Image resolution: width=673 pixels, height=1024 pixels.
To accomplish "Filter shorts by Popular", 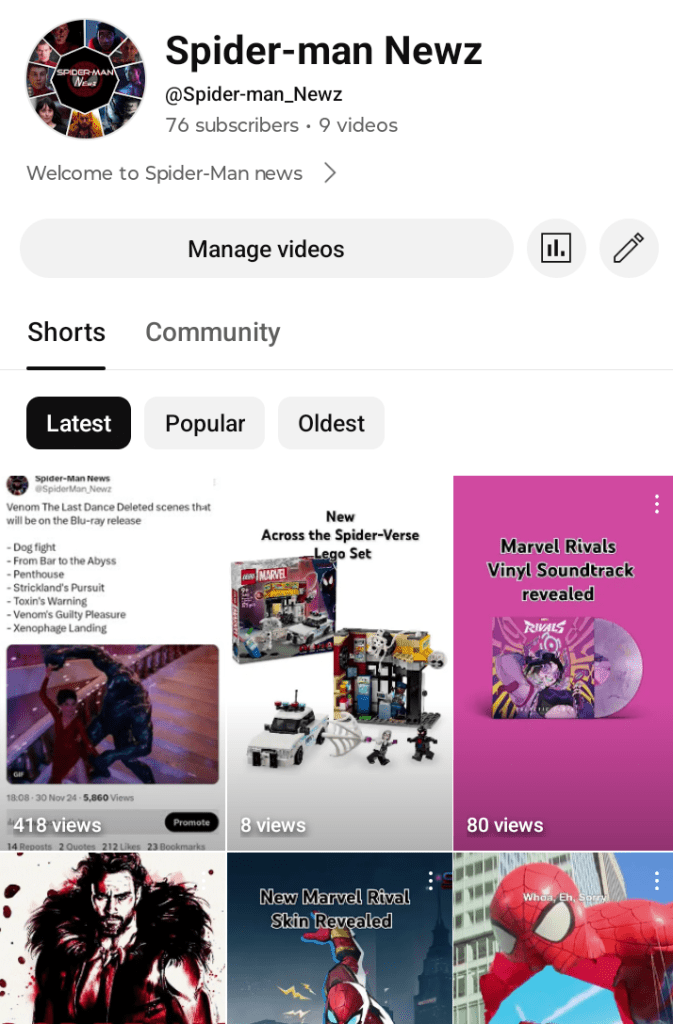I will [205, 423].
